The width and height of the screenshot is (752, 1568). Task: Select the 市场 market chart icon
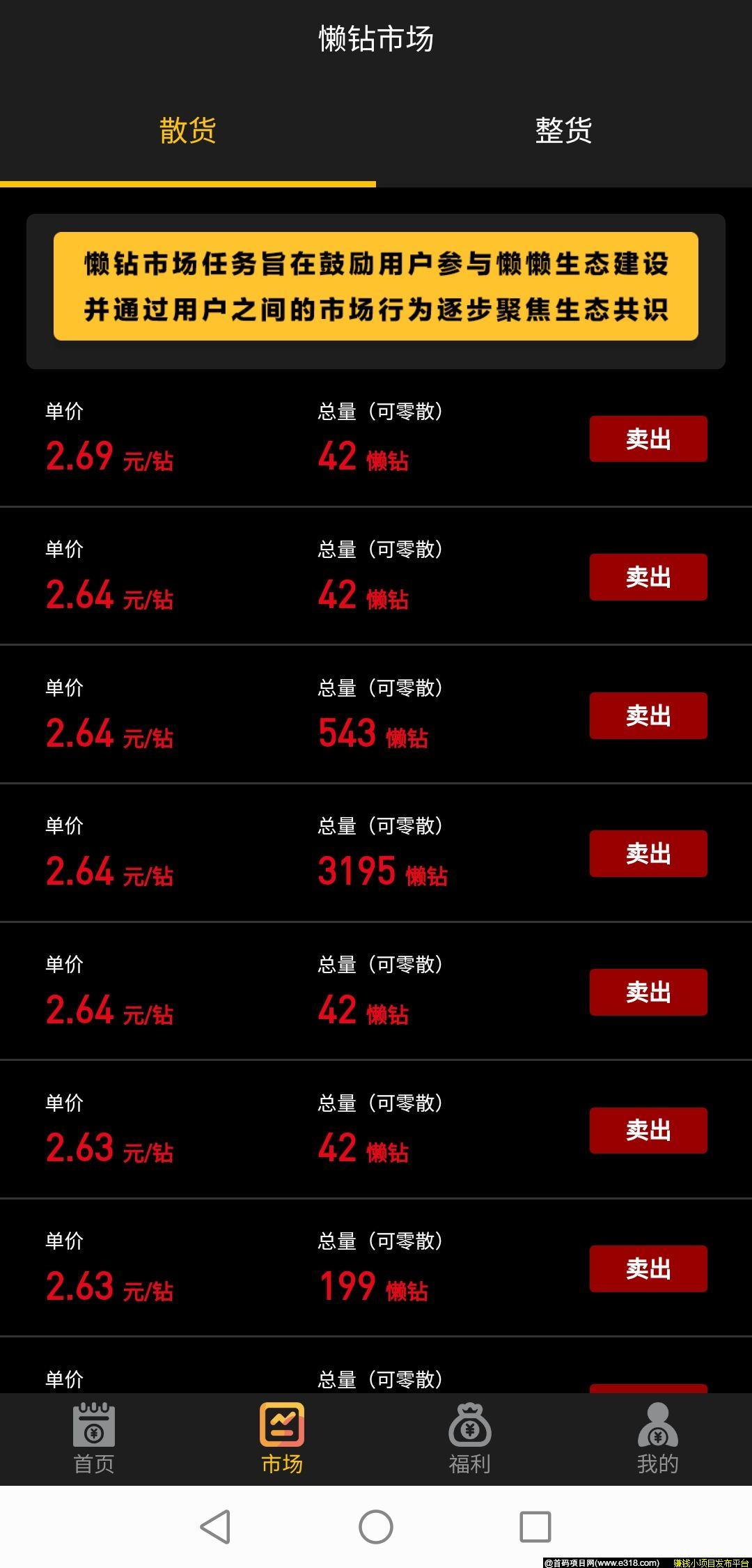pos(282,1421)
